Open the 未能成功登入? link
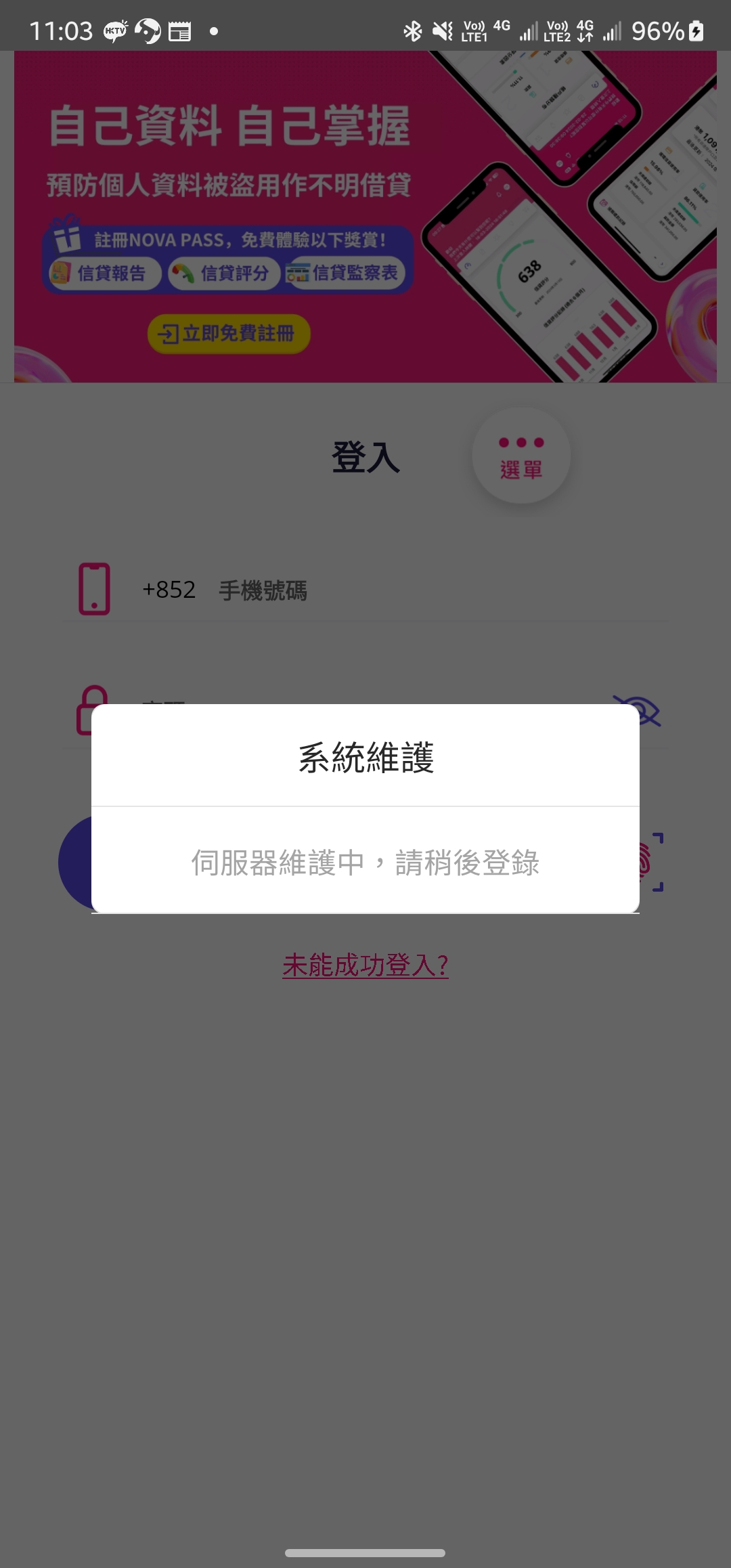 (365, 965)
